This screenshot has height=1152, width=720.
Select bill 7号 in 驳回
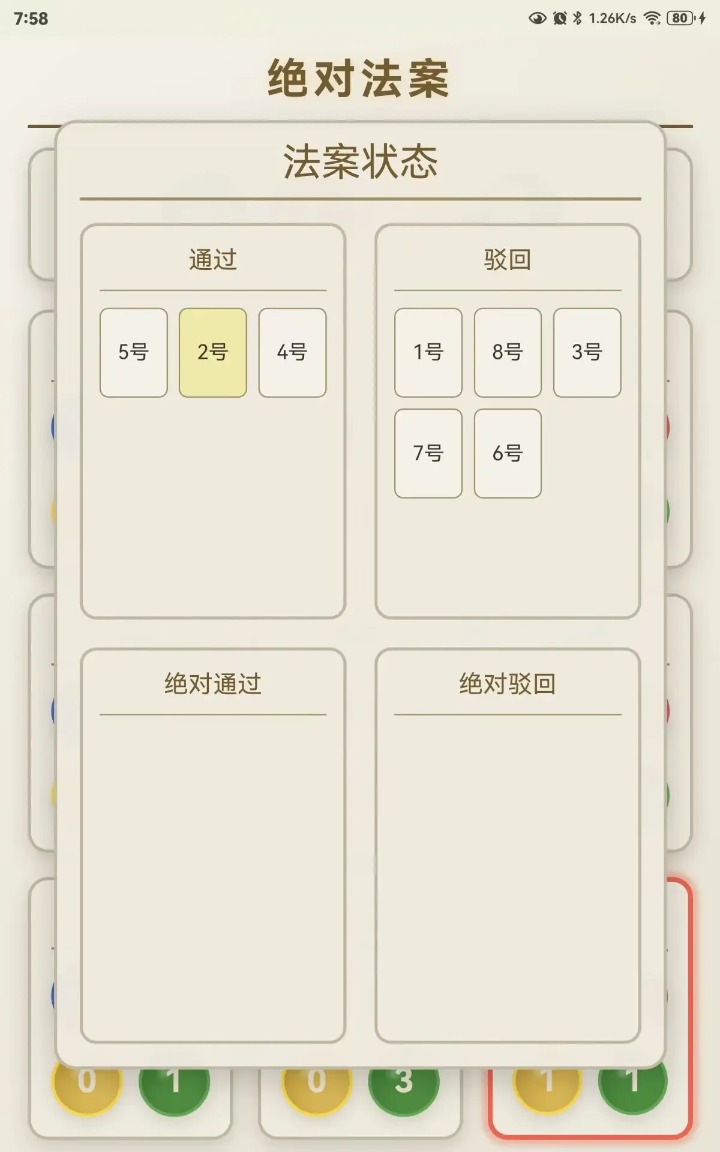coord(428,453)
